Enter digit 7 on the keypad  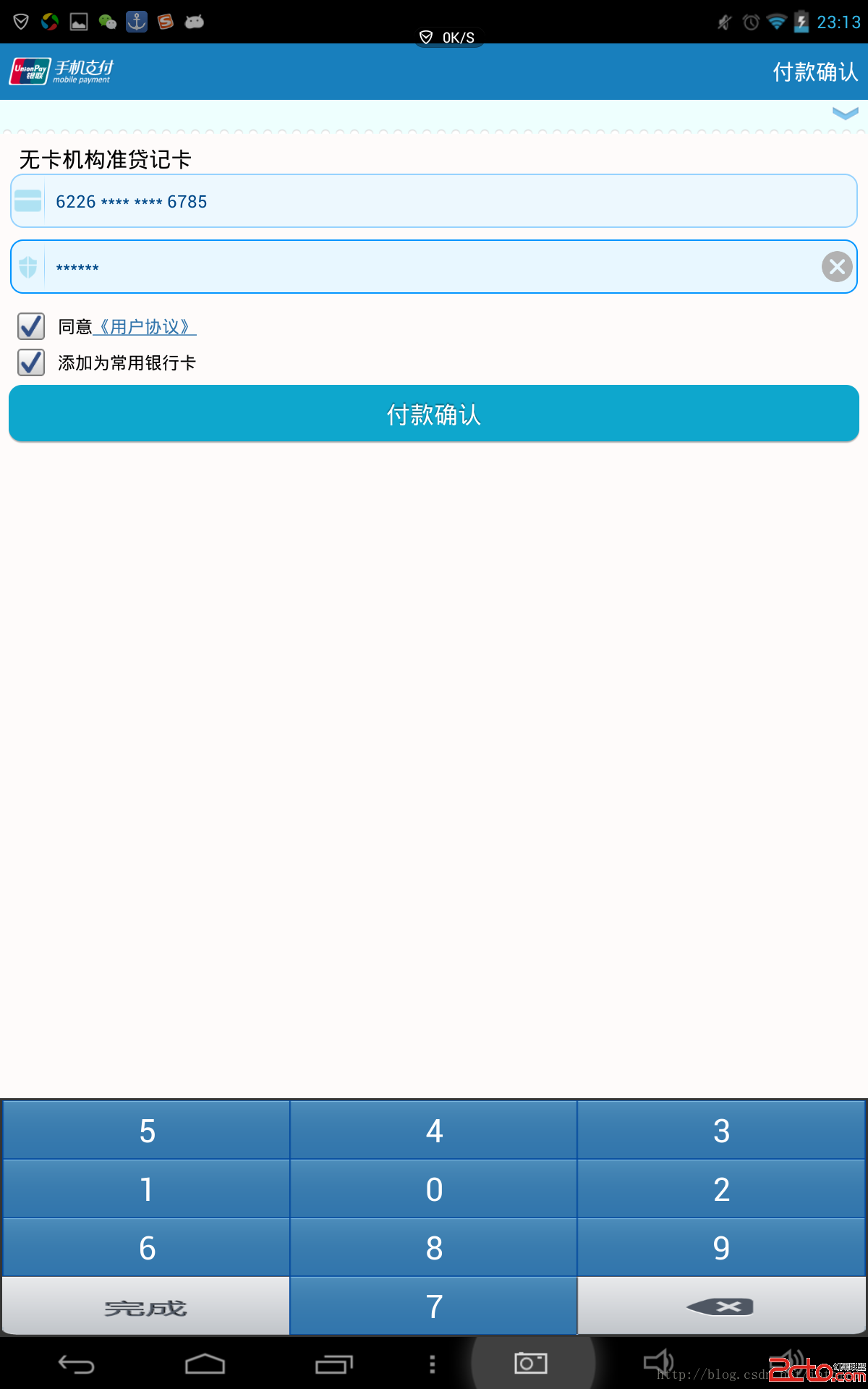tap(434, 1307)
